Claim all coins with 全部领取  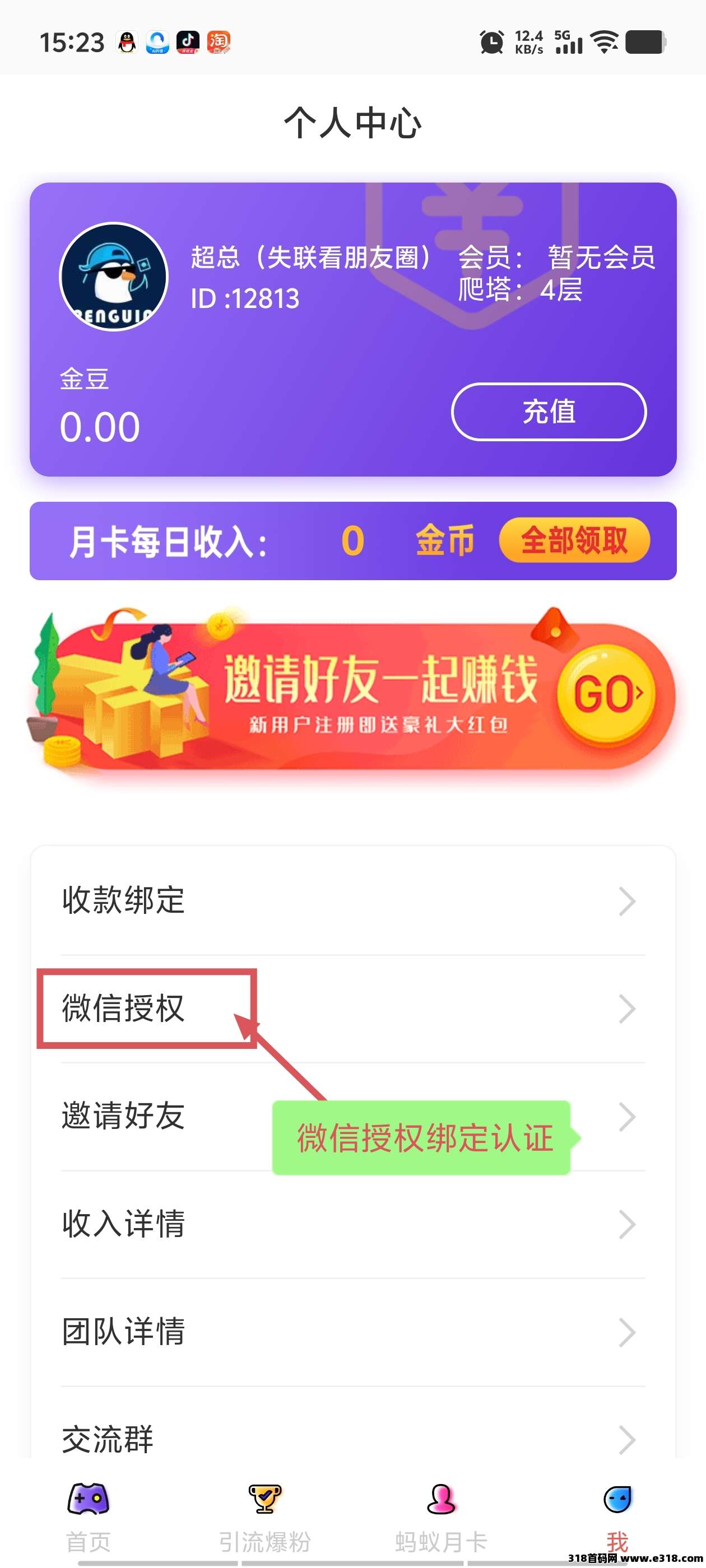coord(574,540)
